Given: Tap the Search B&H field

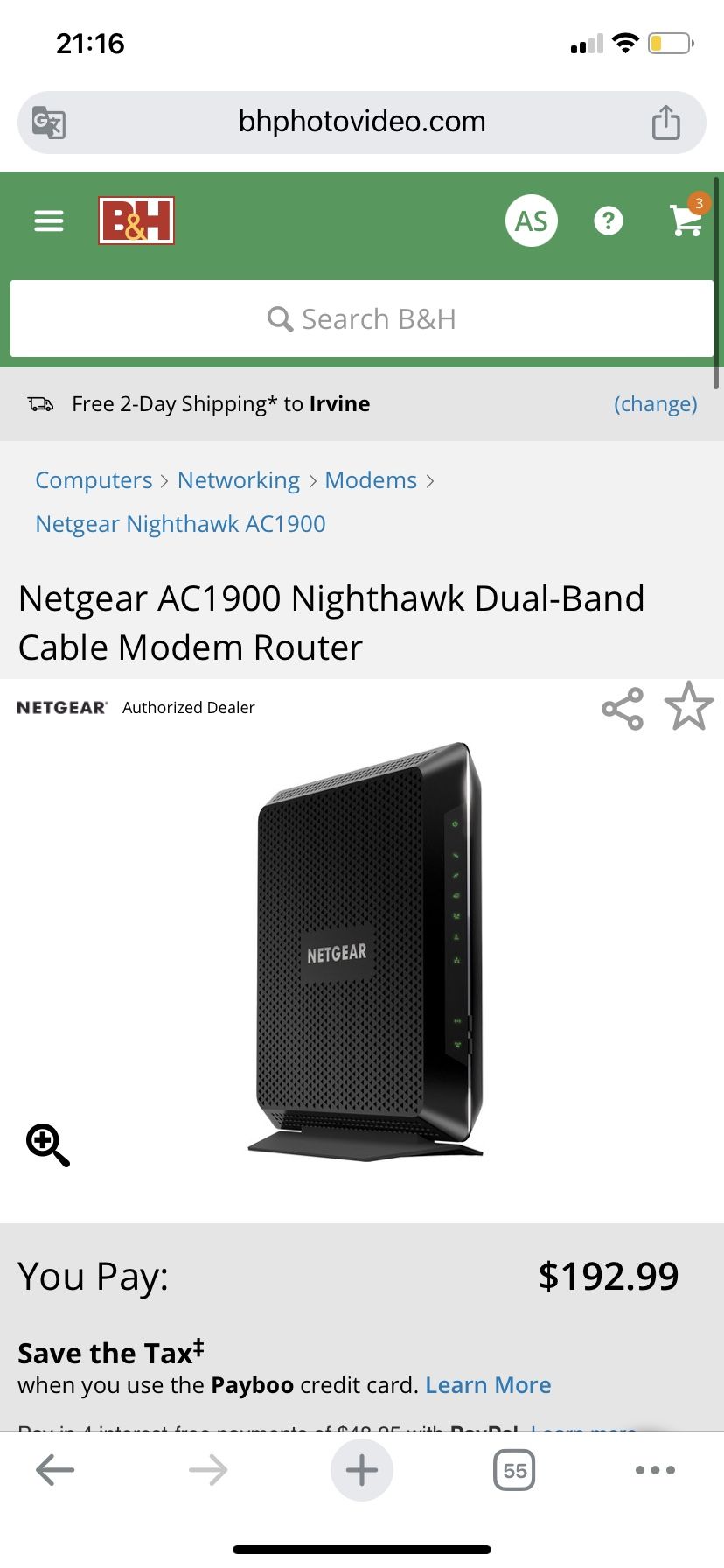Looking at the screenshot, I should [362, 319].
